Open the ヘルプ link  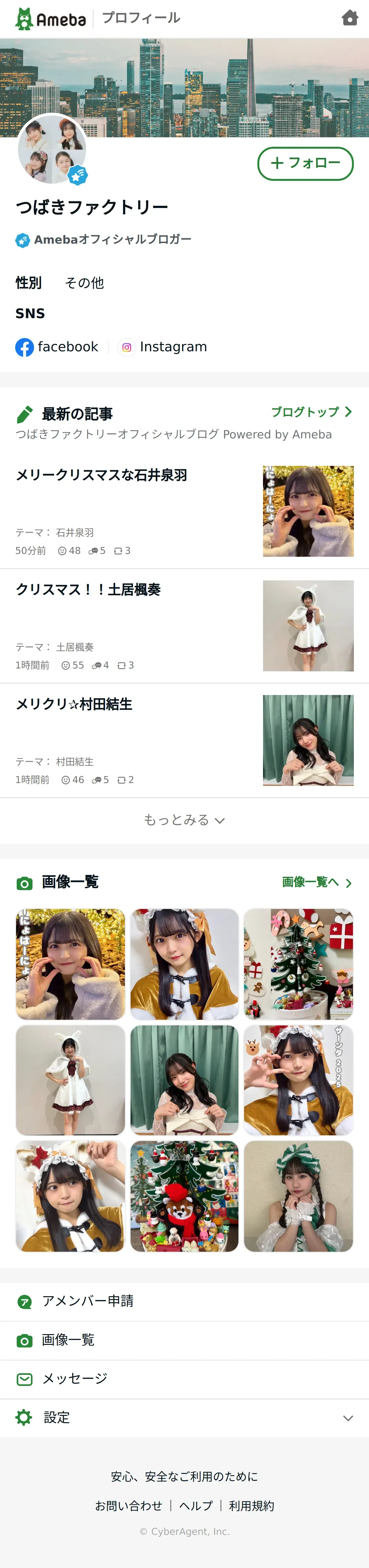point(196,1506)
